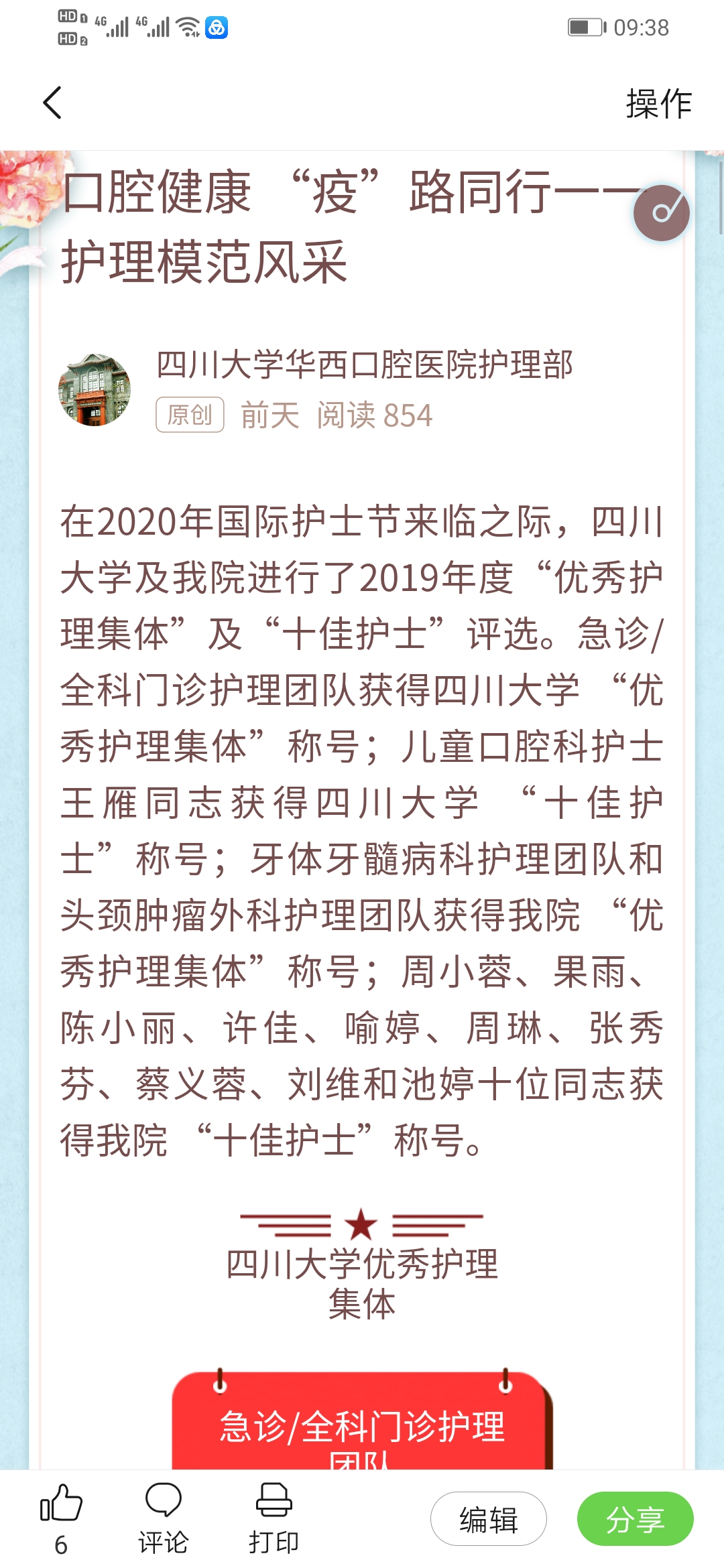
Task: Go back using the top-left arrow
Action: tap(52, 103)
